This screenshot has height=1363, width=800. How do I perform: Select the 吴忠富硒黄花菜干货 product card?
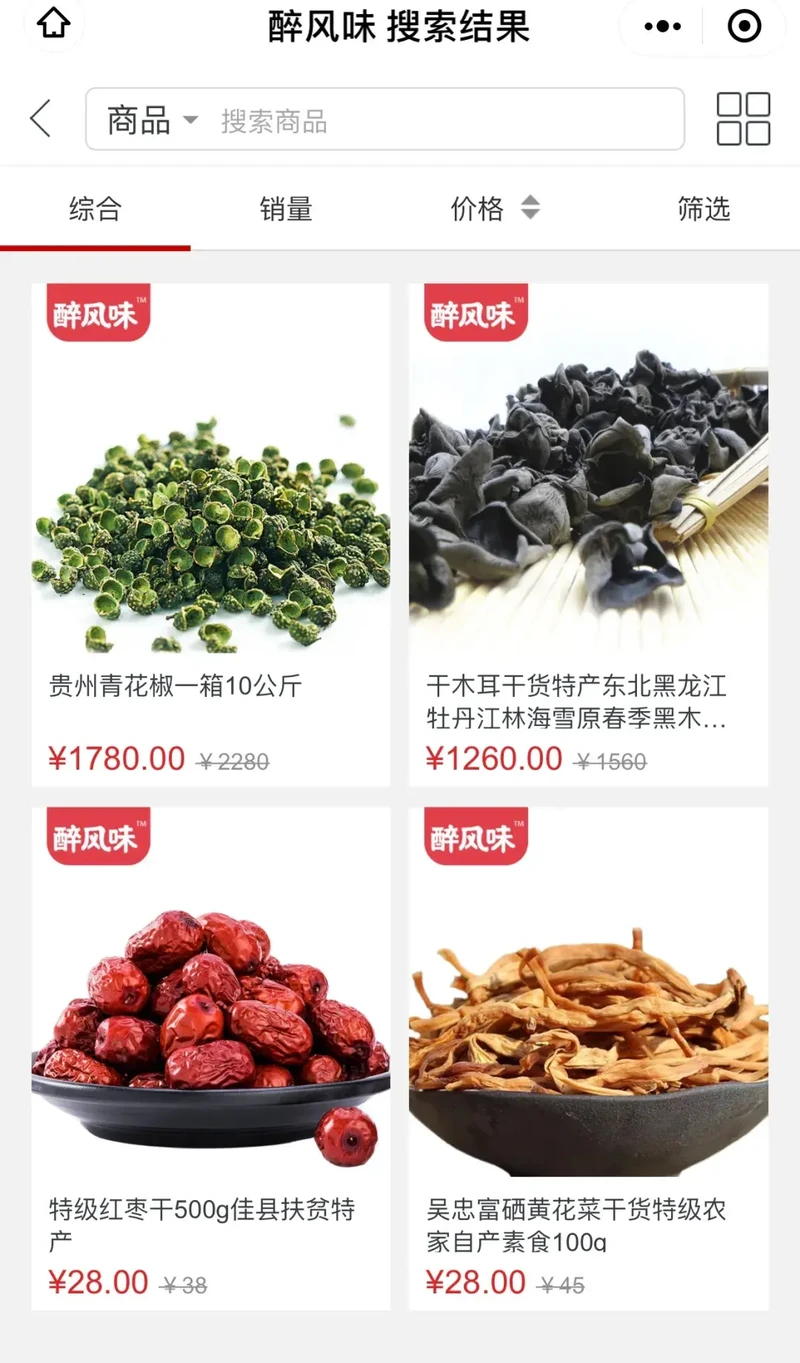click(x=589, y=1058)
